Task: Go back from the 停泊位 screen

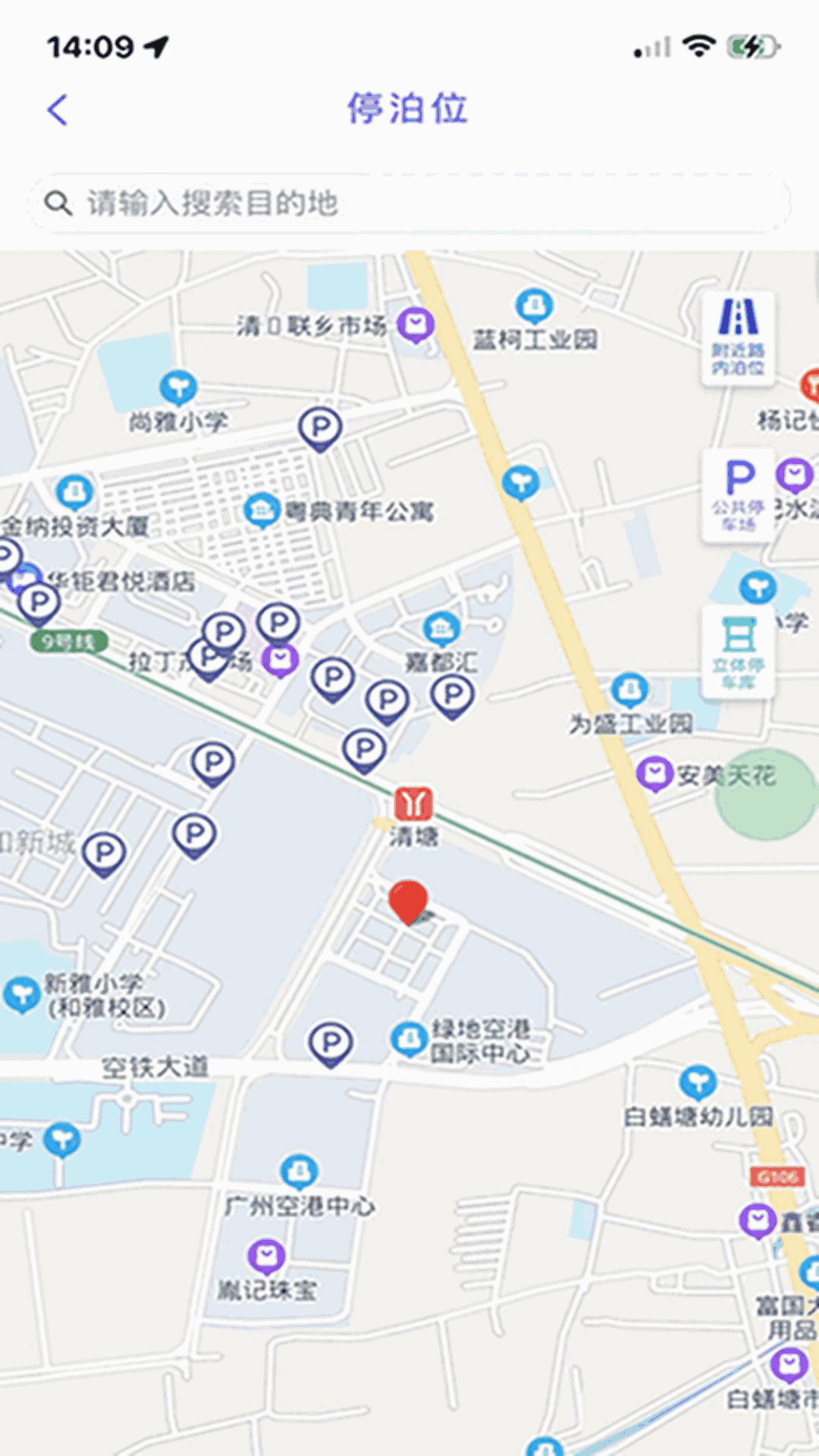Action: click(58, 110)
